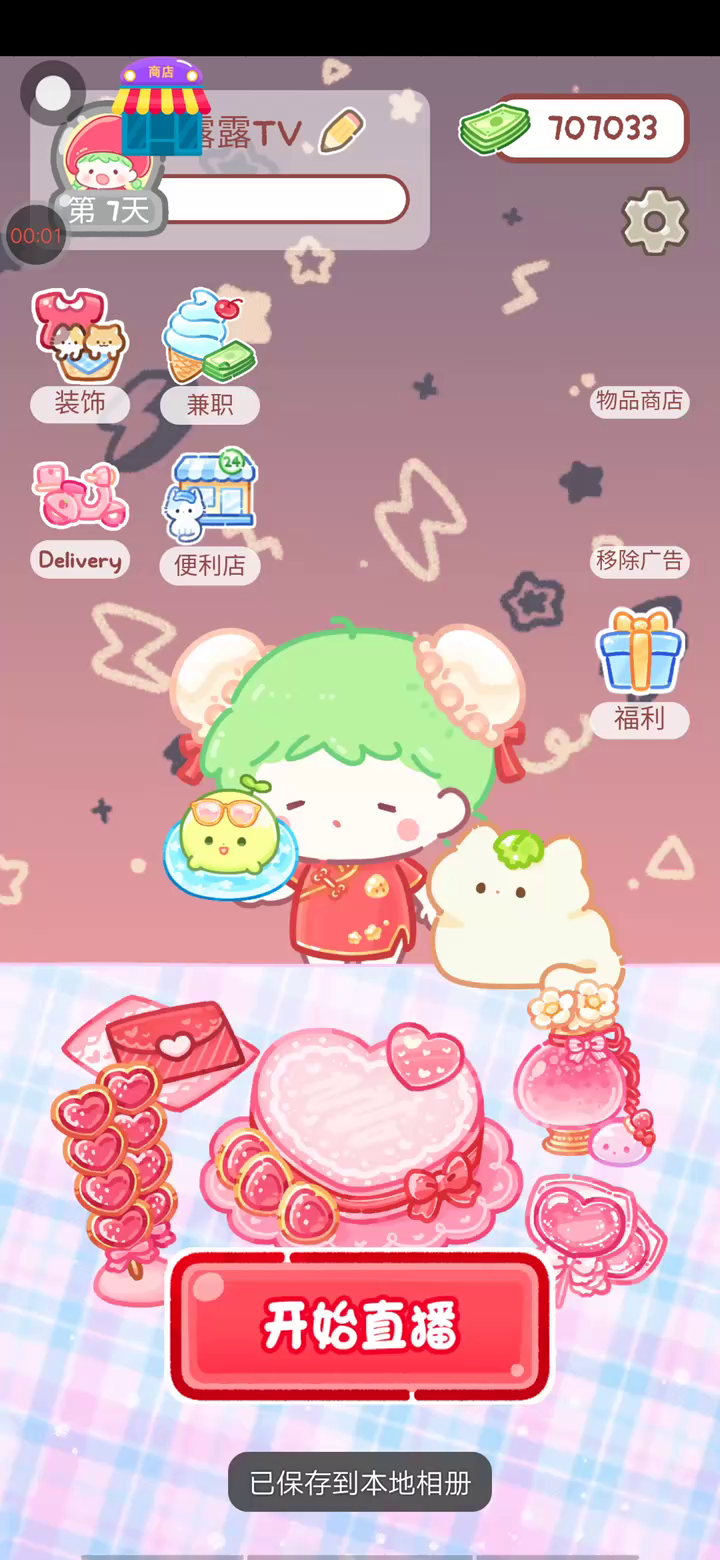720x1560 pixels.
Task: Open the Delivery scooter menu
Action: click(x=80, y=517)
